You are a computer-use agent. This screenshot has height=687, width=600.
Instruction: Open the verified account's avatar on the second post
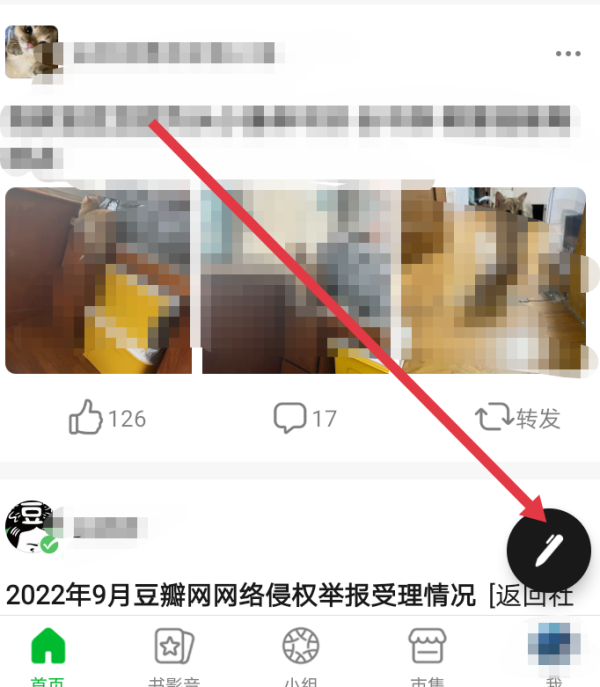[x=31, y=526]
